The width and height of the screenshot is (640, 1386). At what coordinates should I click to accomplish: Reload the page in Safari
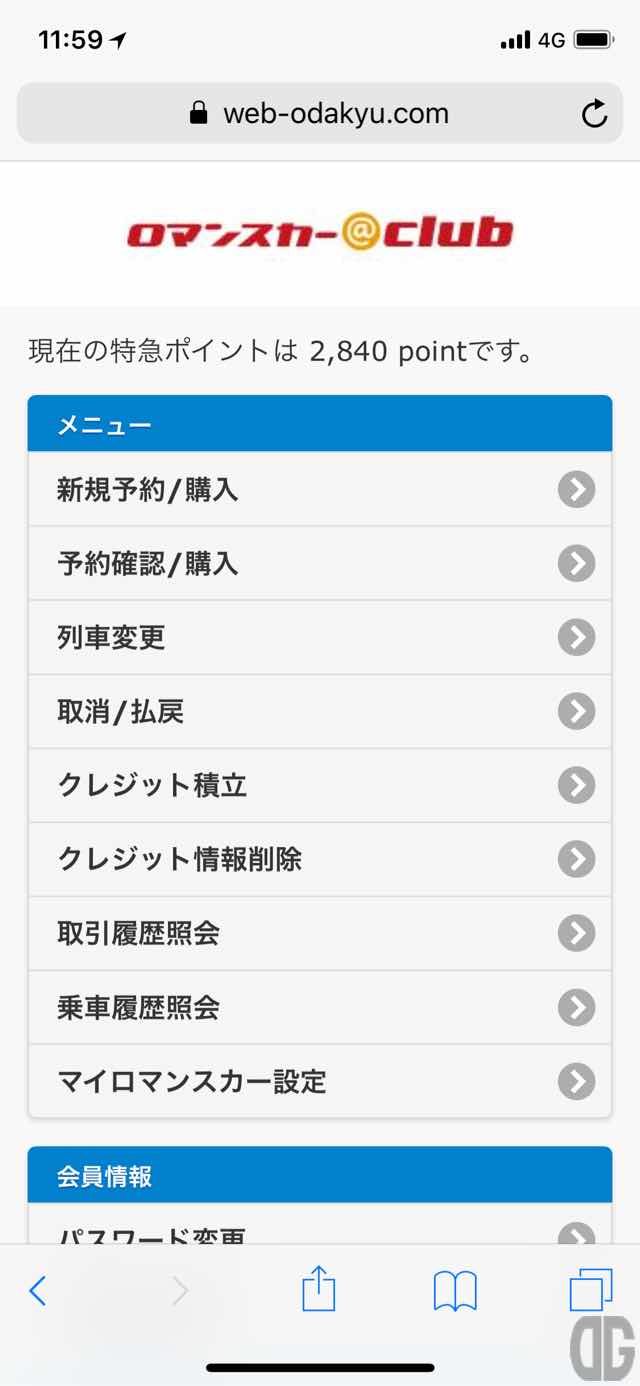[594, 113]
